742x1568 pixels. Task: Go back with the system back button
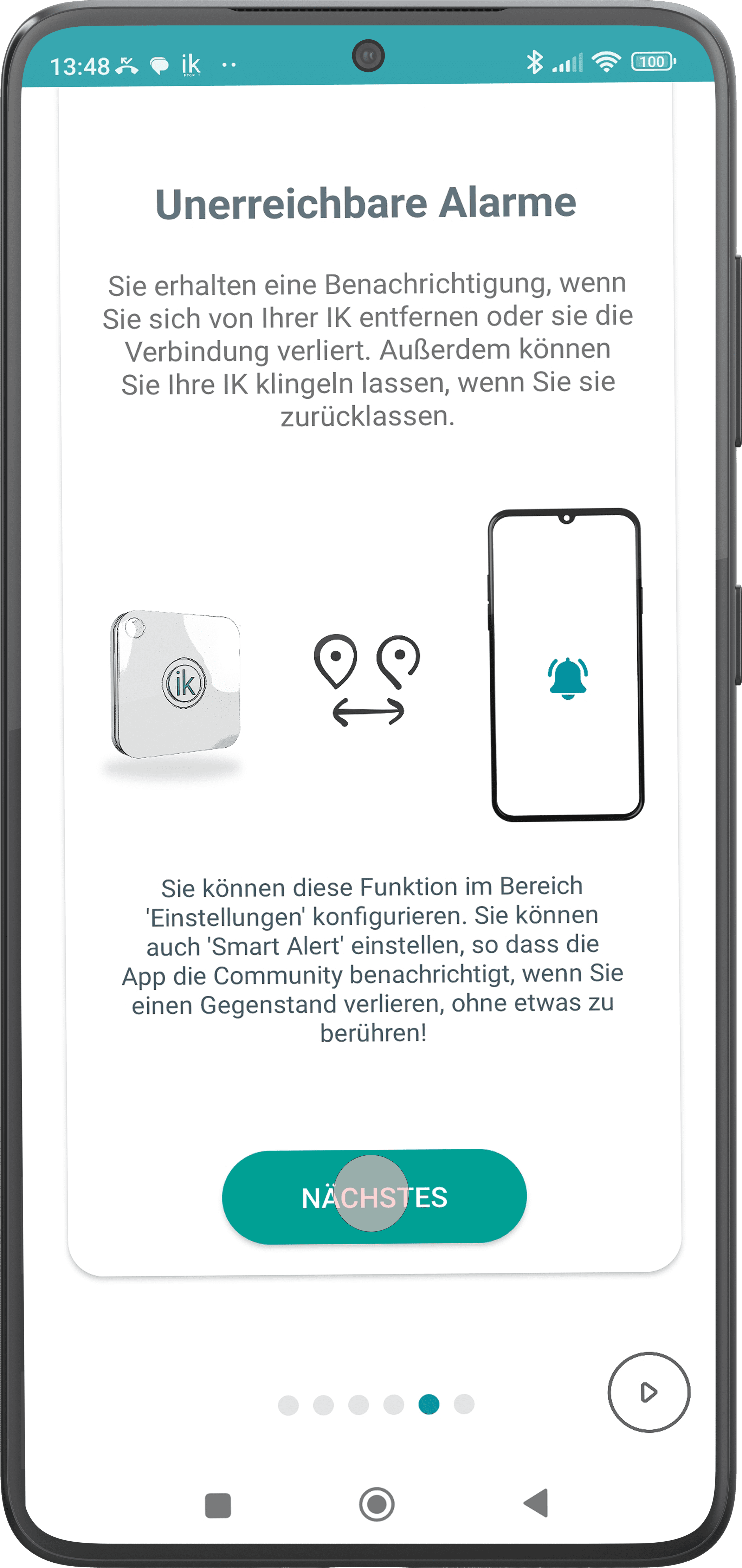coord(536,1503)
